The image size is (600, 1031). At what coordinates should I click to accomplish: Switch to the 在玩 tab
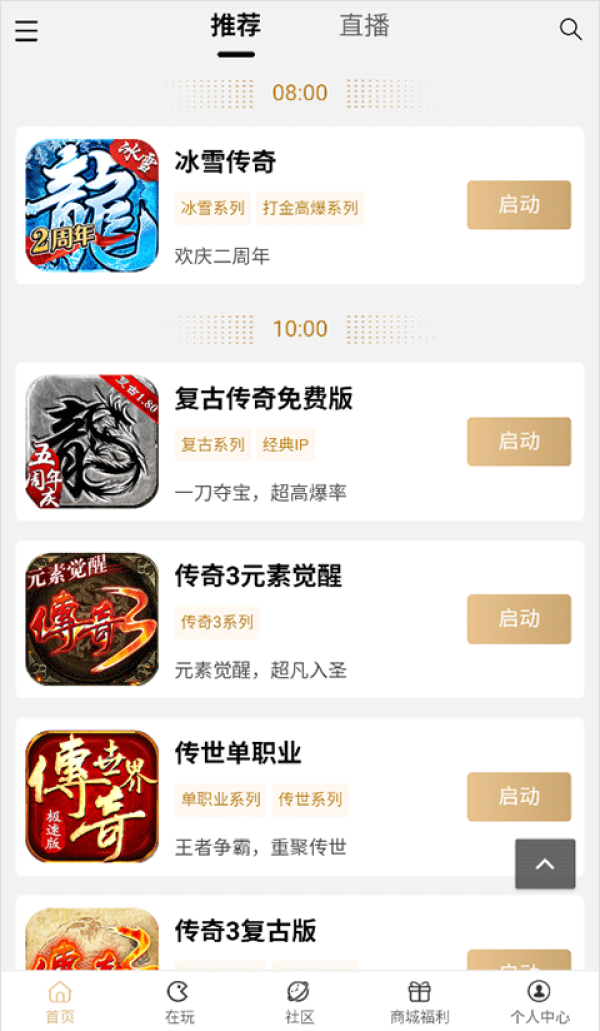coord(179,1001)
